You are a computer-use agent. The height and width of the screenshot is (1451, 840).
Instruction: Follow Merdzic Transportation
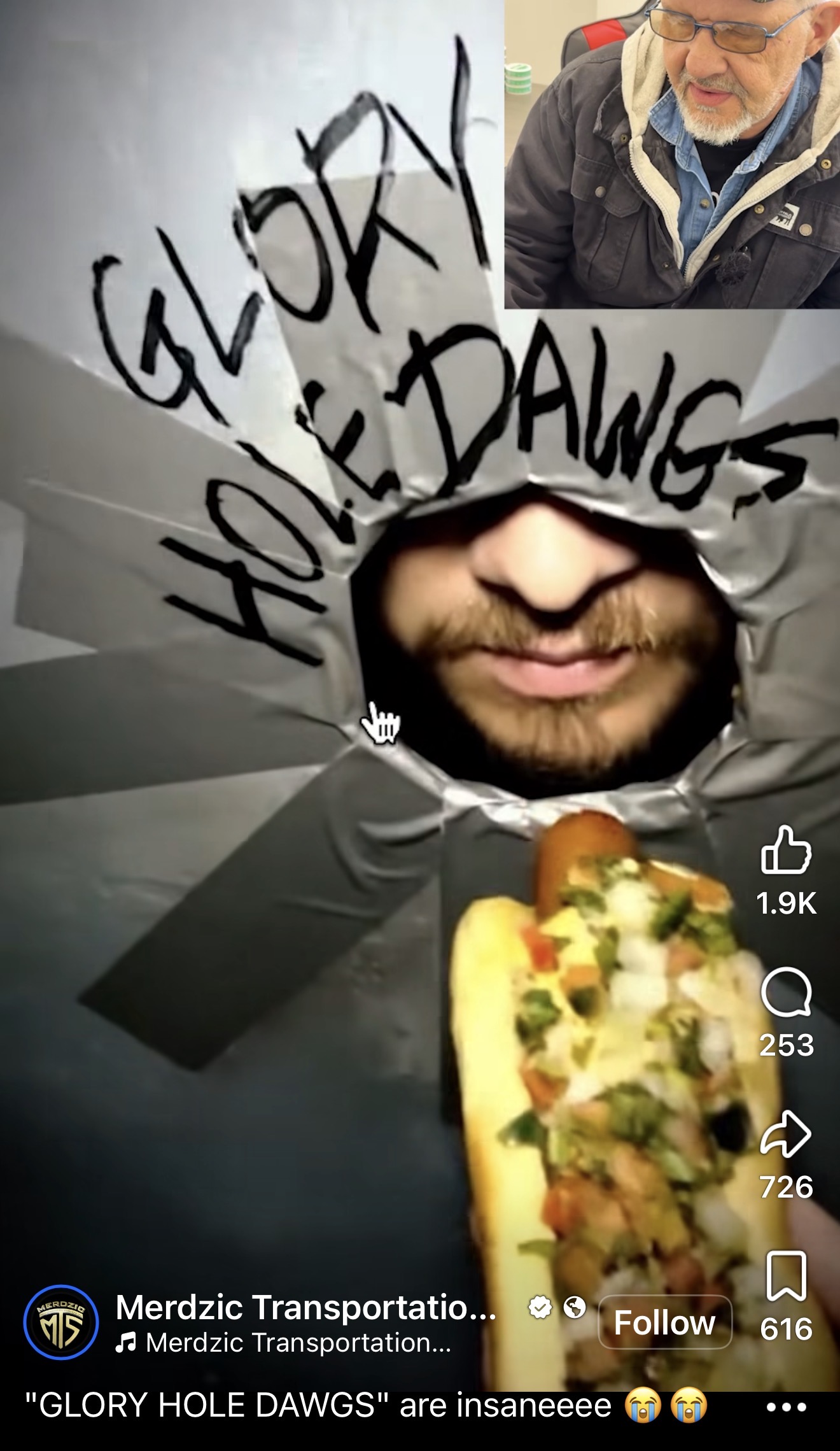[664, 1322]
